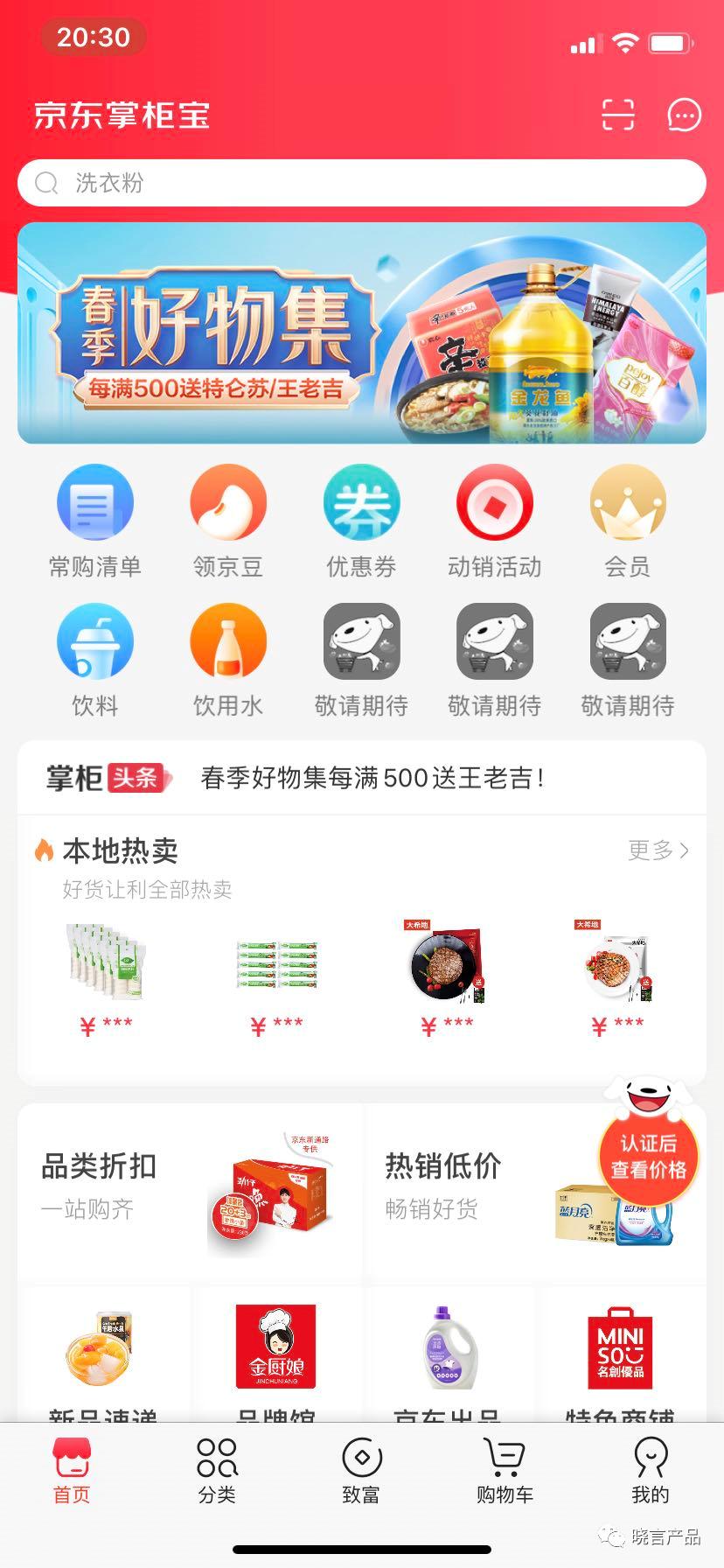
Task: Click the scan icon in the red header
Action: pyautogui.click(x=617, y=115)
